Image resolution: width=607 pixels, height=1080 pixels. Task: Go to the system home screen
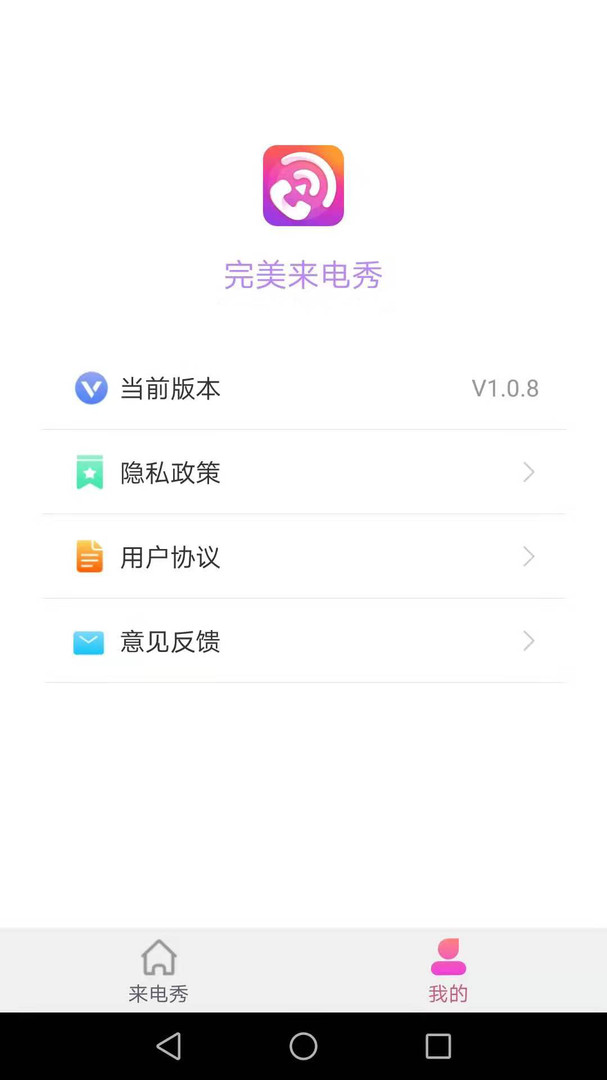(x=303, y=1046)
